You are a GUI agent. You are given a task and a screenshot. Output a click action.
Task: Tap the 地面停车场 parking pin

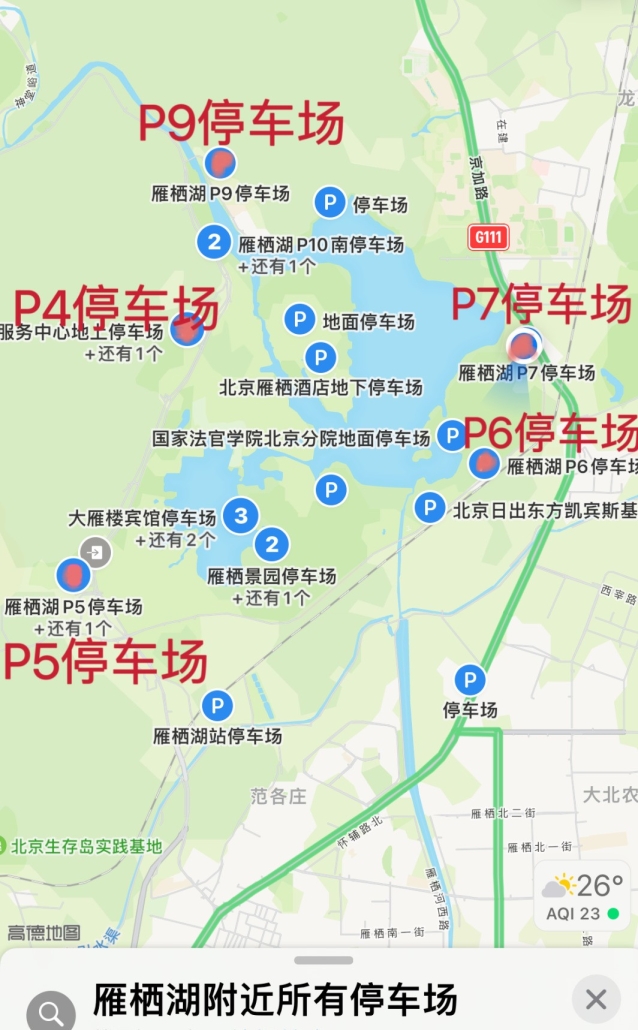[299, 320]
